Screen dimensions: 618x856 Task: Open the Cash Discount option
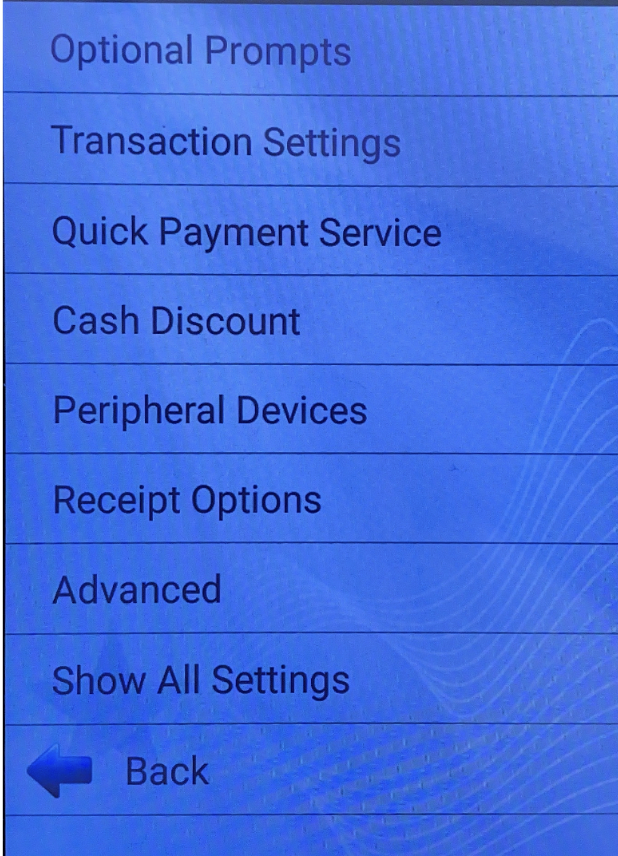click(176, 321)
